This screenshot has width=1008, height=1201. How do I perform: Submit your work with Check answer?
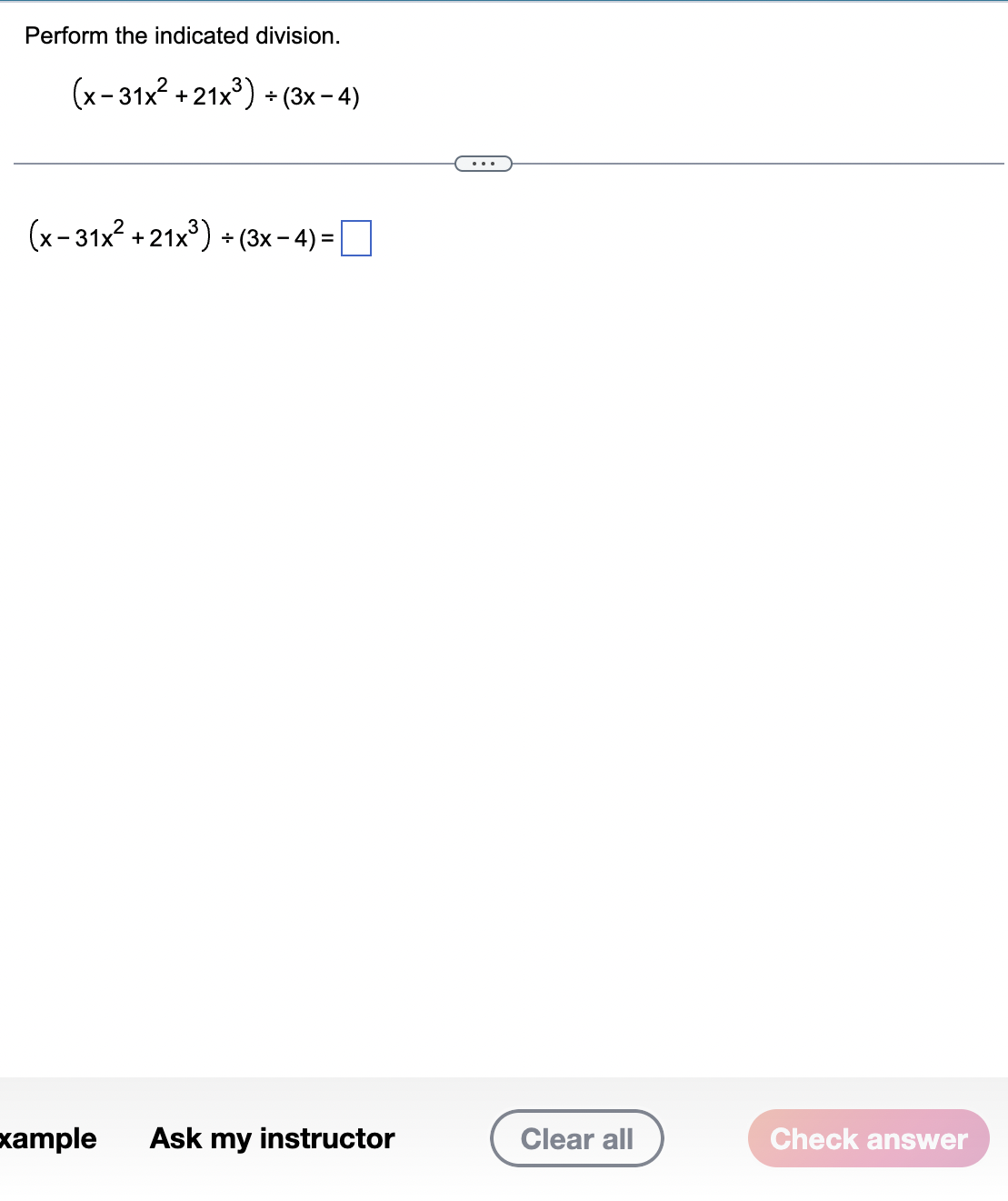click(867, 1138)
